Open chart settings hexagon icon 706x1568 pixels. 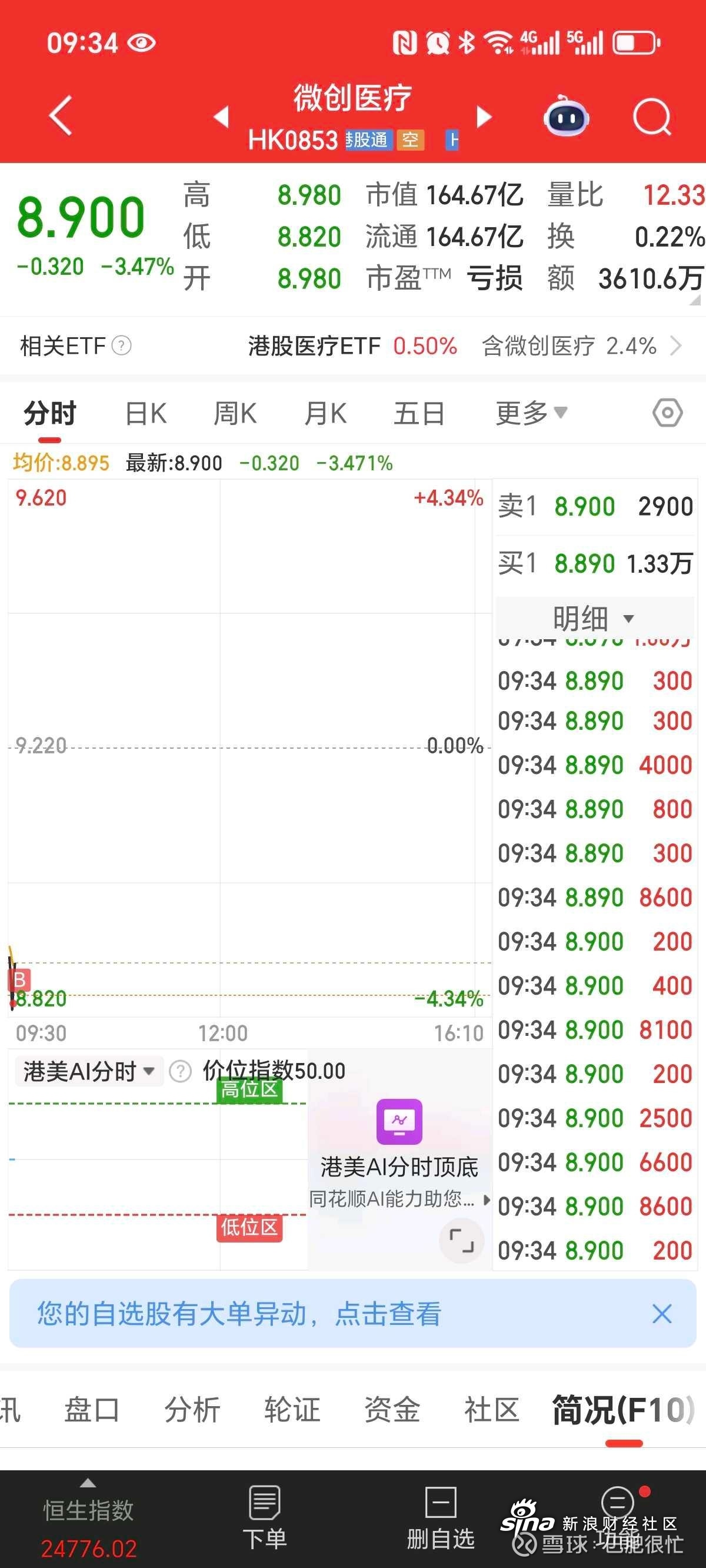coord(668,413)
